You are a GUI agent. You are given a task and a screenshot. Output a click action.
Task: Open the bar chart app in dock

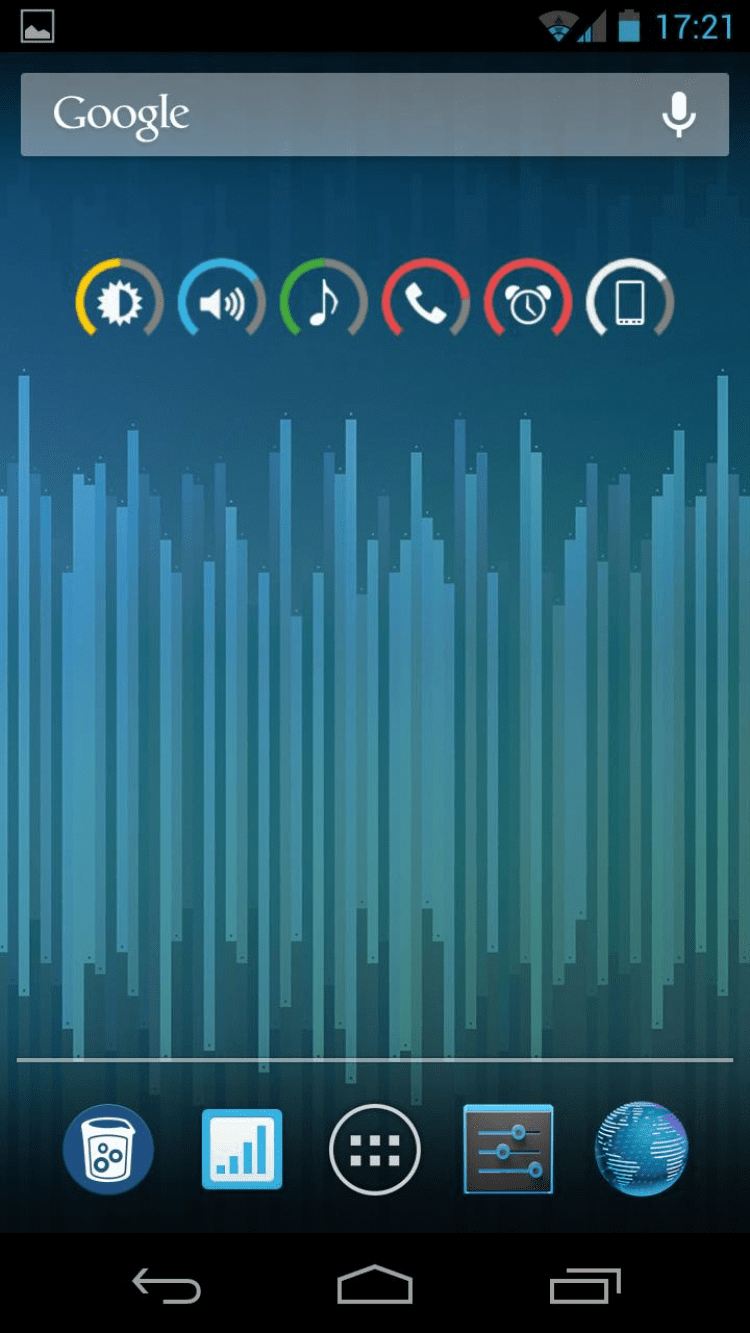242,1150
